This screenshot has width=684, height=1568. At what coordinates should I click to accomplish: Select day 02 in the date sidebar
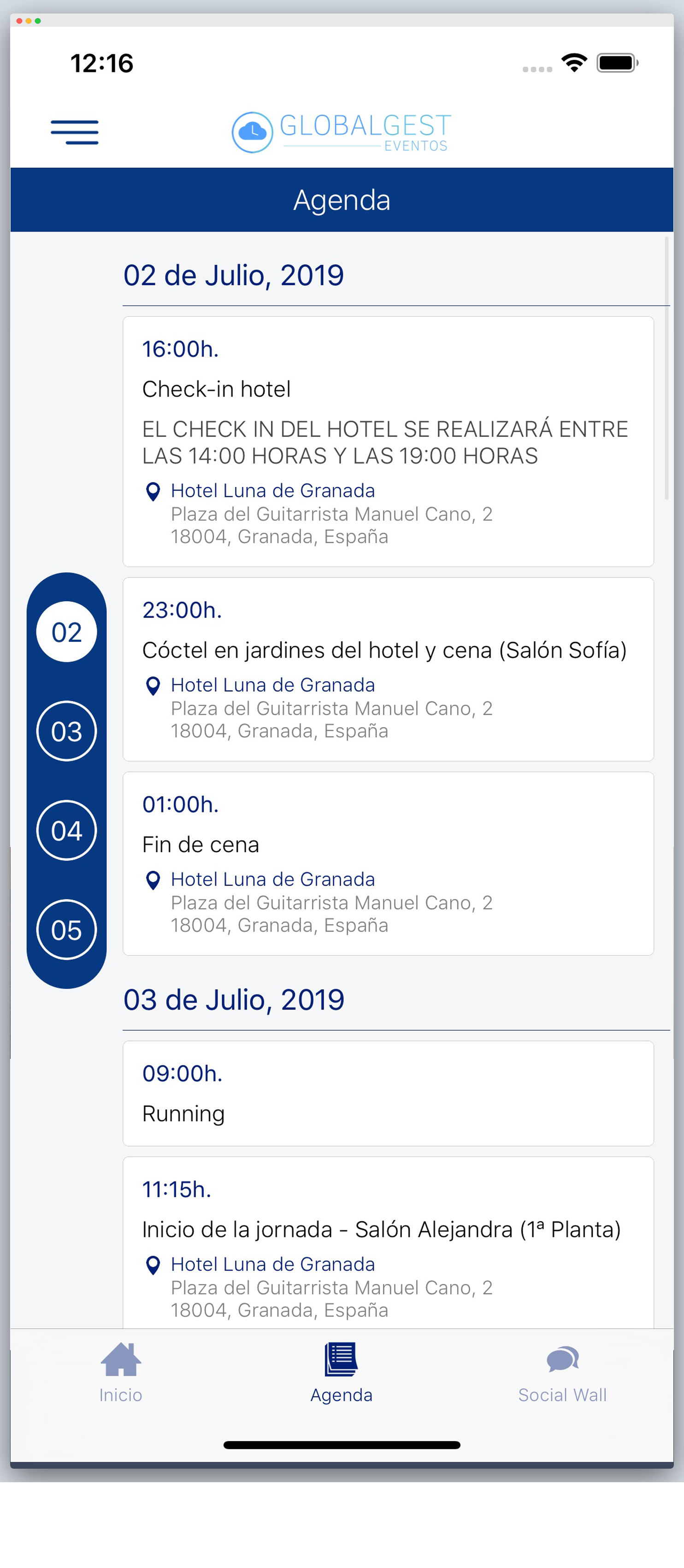point(67,632)
